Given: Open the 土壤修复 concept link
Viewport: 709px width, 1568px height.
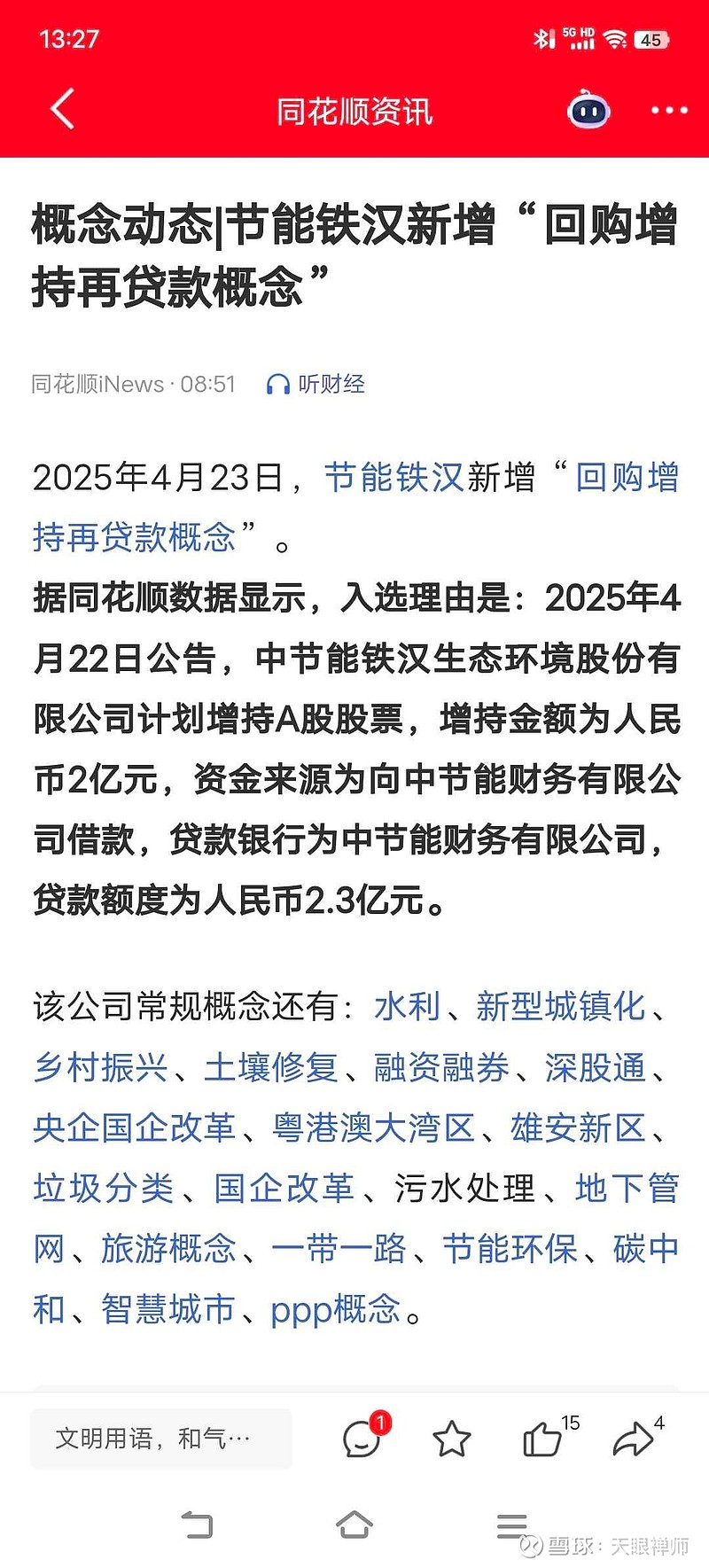Looking at the screenshot, I should pyautogui.click(x=271, y=1066).
